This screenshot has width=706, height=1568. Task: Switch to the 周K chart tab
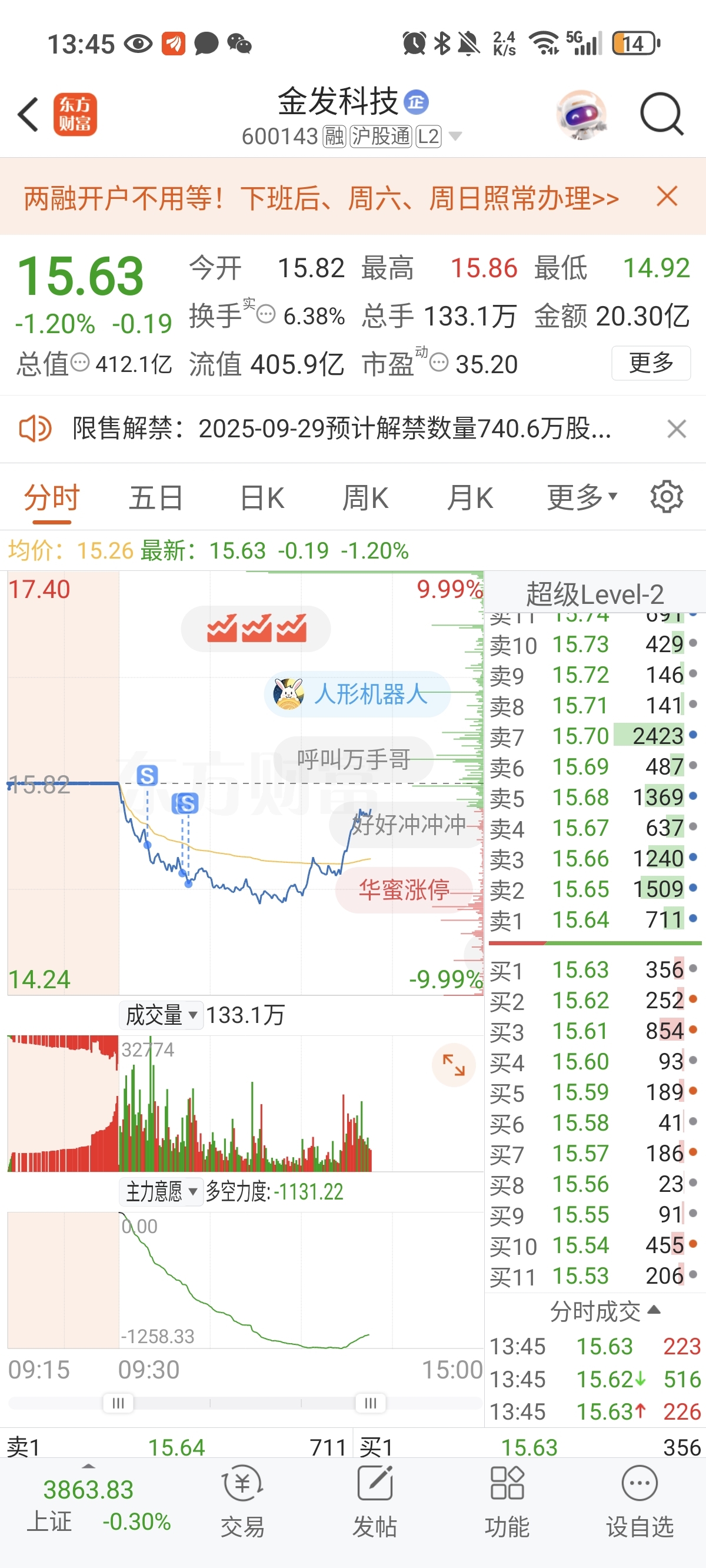point(365,498)
